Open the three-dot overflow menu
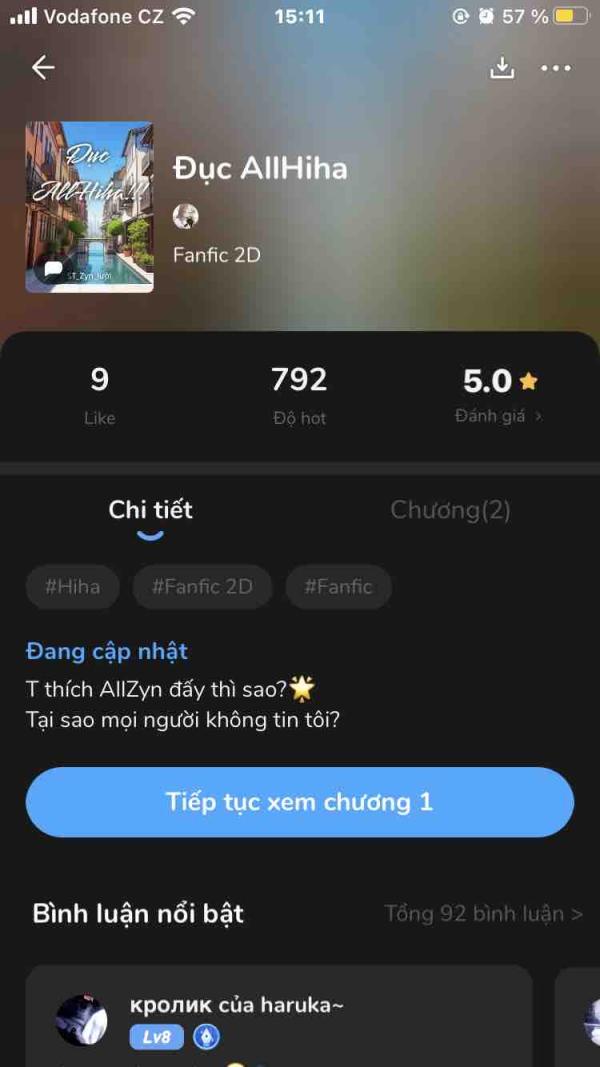This screenshot has height=1067, width=600. pos(556,67)
